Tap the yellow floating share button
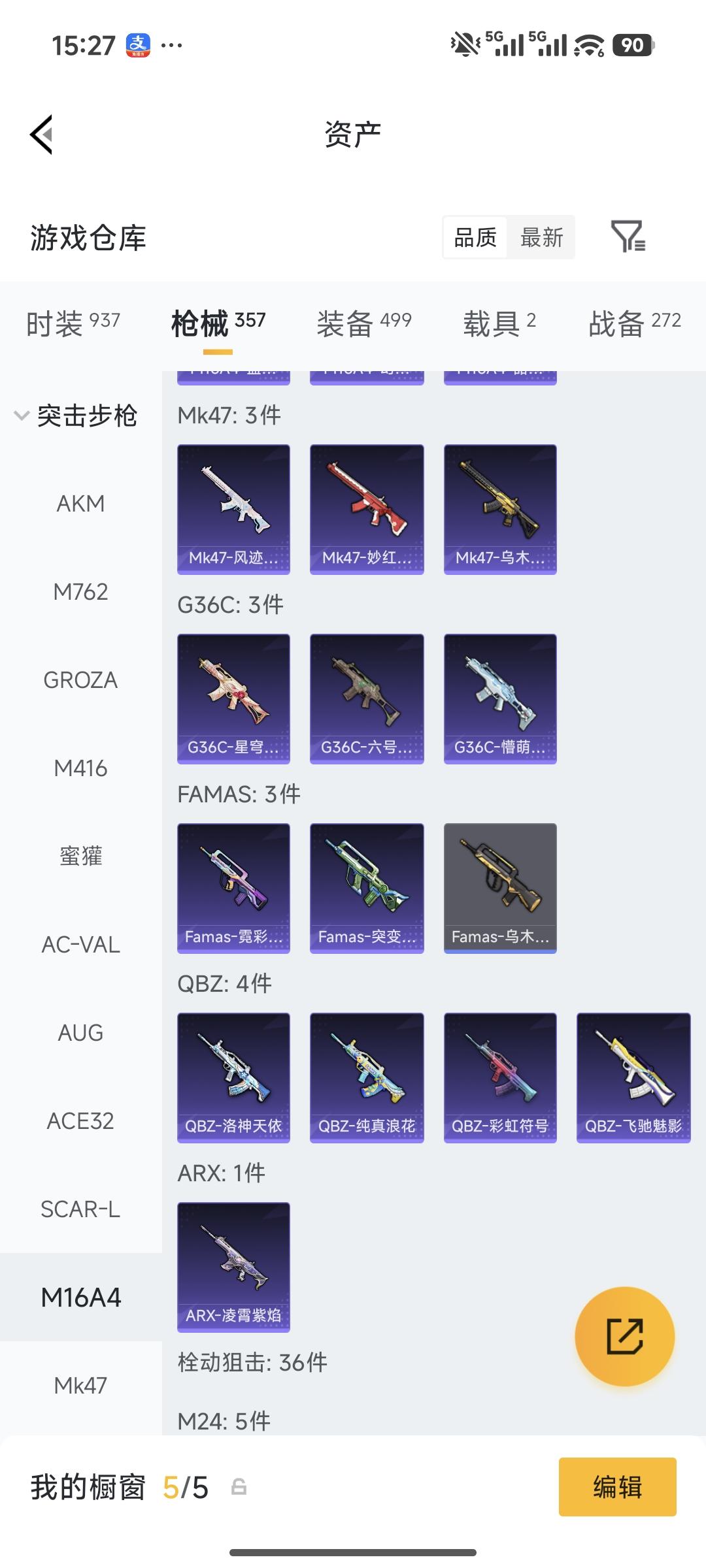This screenshot has height=1568, width=706. pyautogui.click(x=624, y=1336)
